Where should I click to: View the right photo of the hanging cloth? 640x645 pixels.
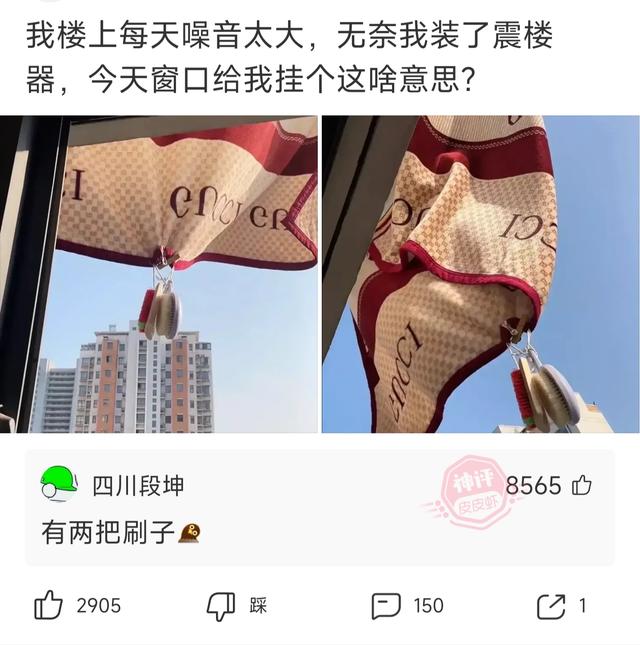(x=480, y=274)
